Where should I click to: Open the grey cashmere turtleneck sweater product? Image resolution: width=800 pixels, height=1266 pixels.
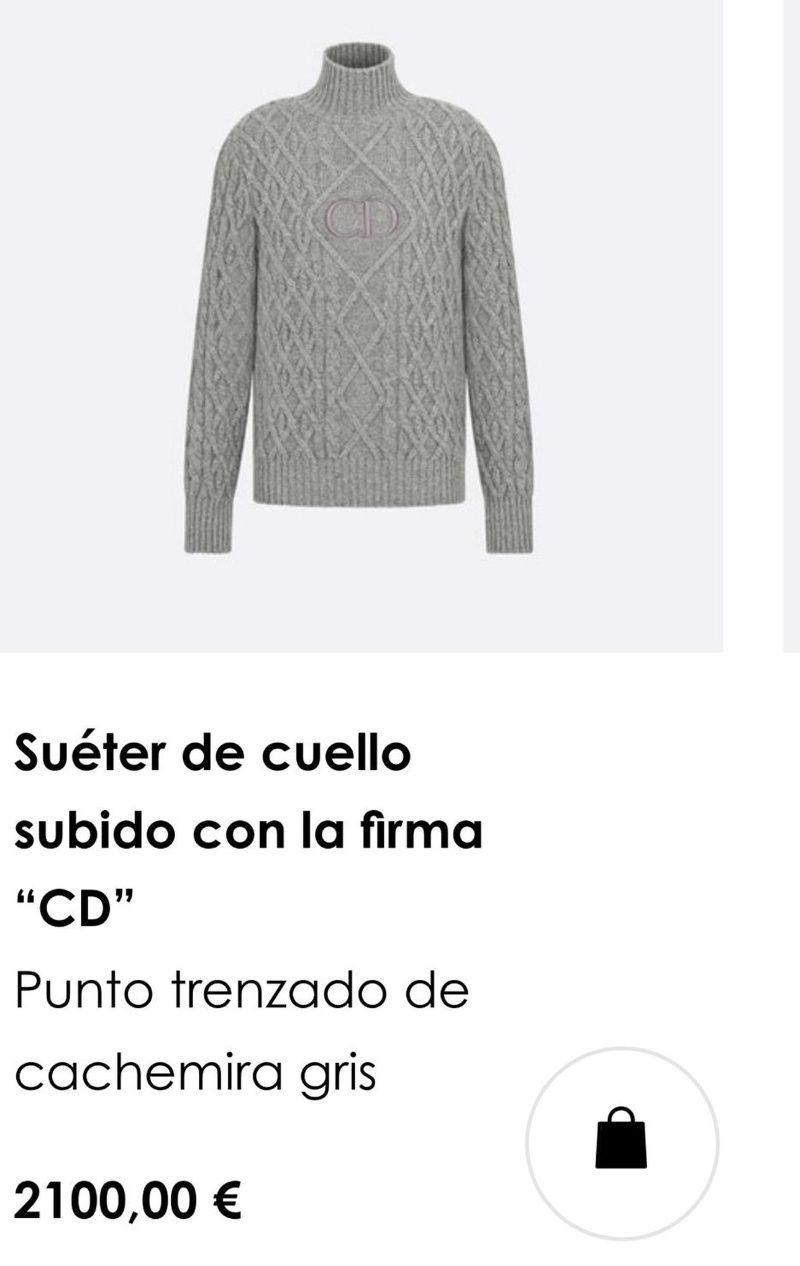[360, 310]
